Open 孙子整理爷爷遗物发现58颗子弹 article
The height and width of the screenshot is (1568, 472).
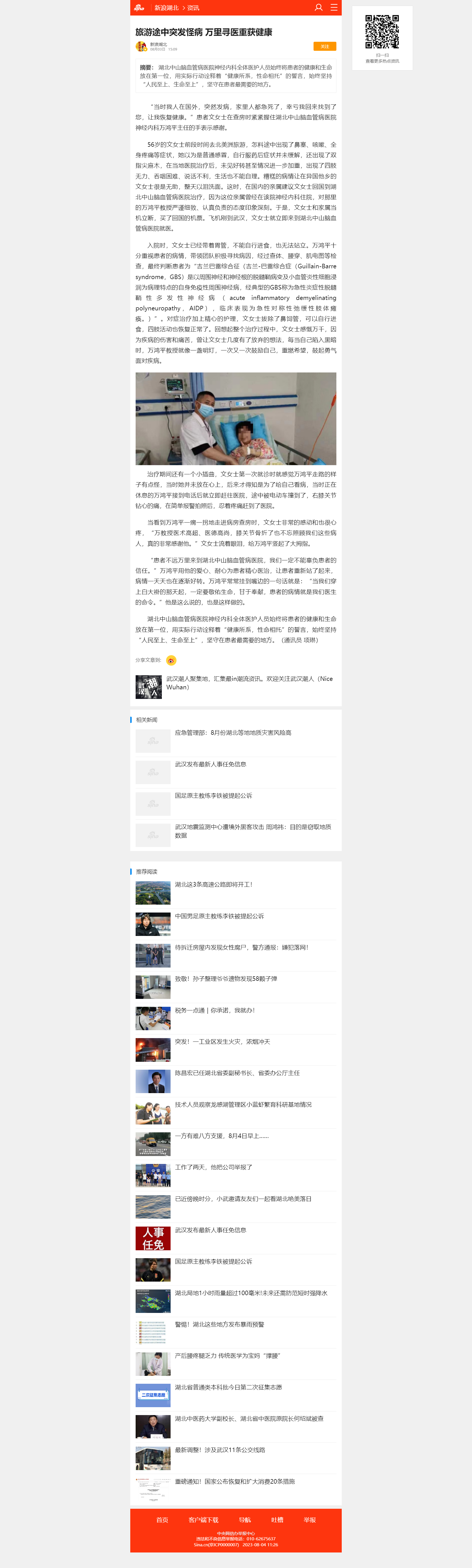tap(226, 979)
